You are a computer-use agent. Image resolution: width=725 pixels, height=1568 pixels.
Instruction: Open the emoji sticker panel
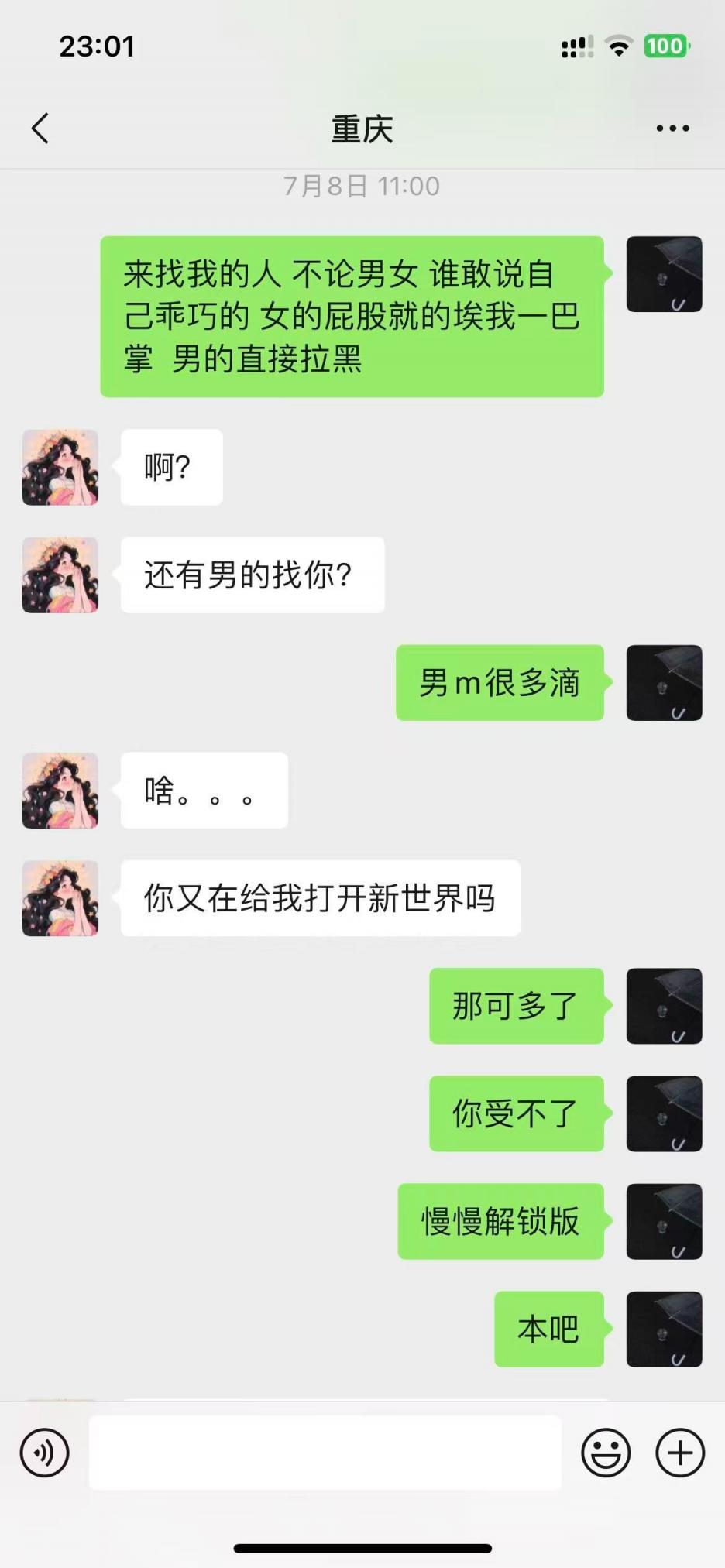(x=606, y=1453)
